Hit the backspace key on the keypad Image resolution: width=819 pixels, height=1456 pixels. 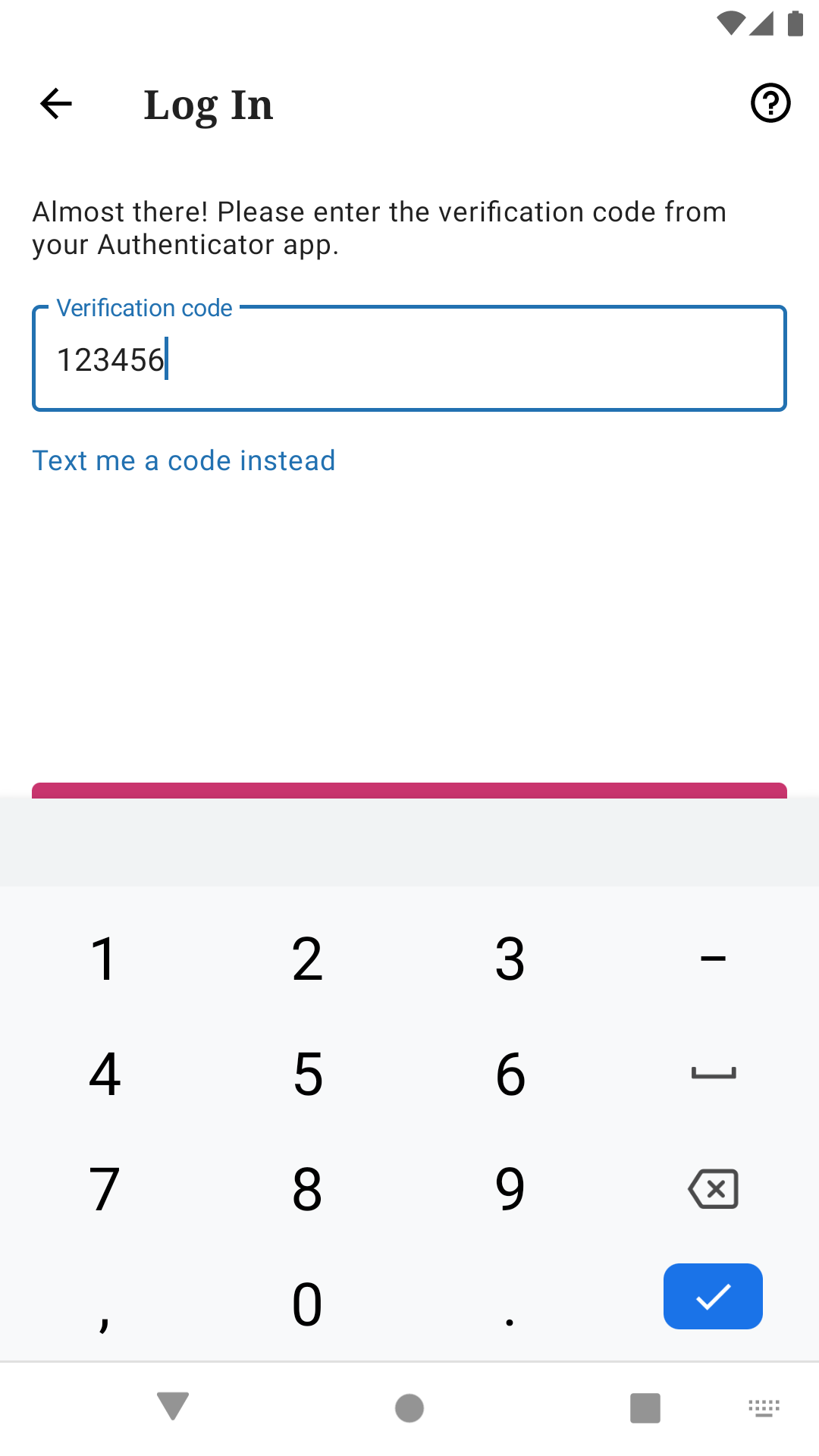pyautogui.click(x=713, y=1188)
